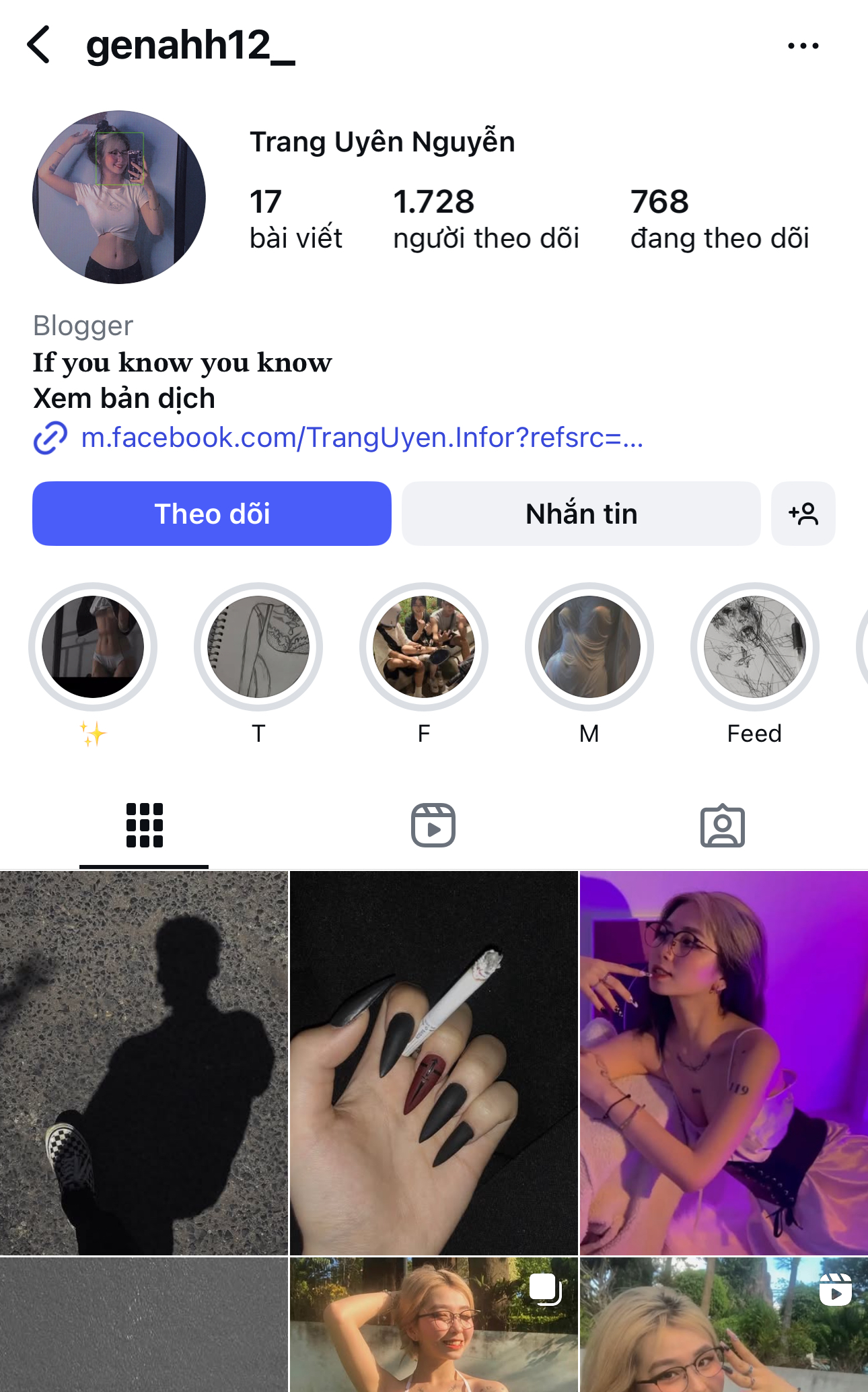Open the three-dot overflow menu
Image resolution: width=868 pixels, height=1392 pixels.
pyautogui.click(x=803, y=46)
